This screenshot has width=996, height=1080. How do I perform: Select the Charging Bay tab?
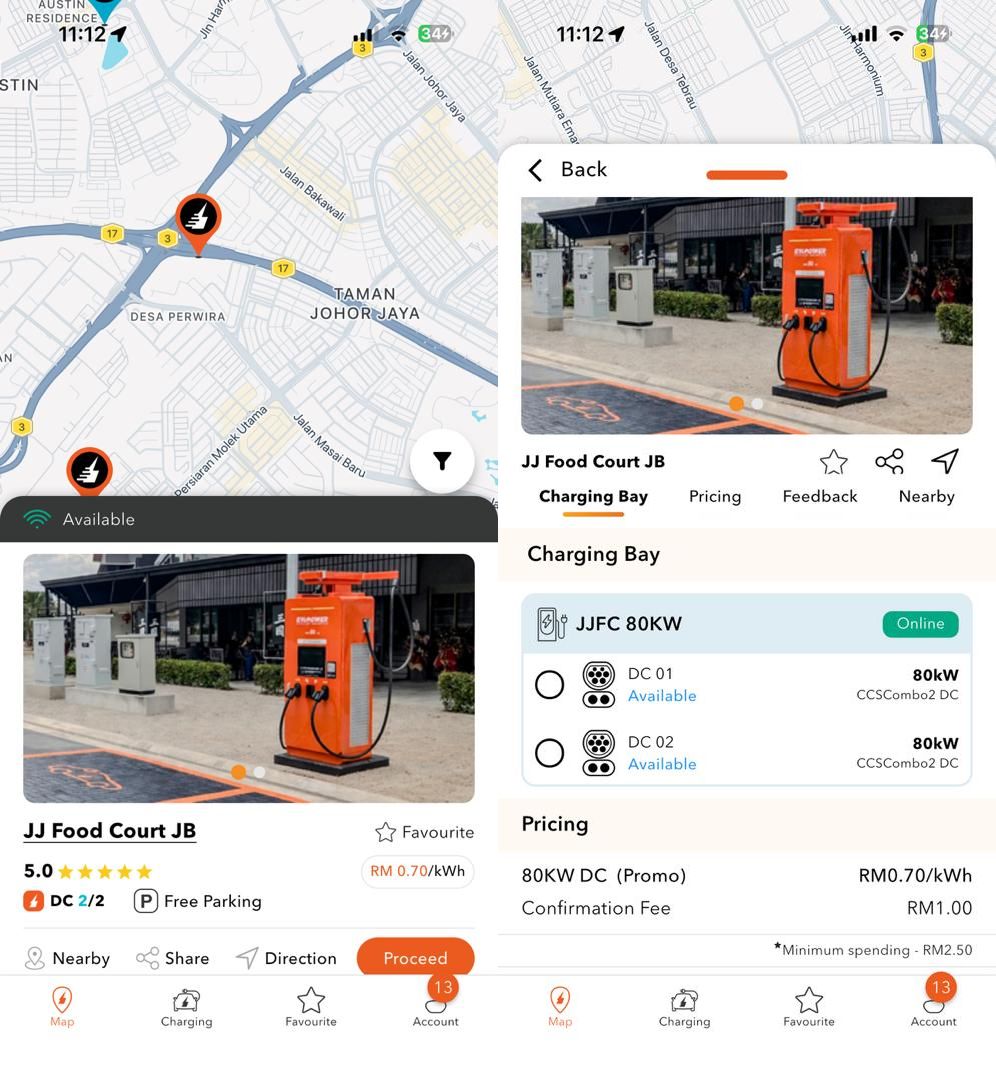pyautogui.click(x=593, y=496)
